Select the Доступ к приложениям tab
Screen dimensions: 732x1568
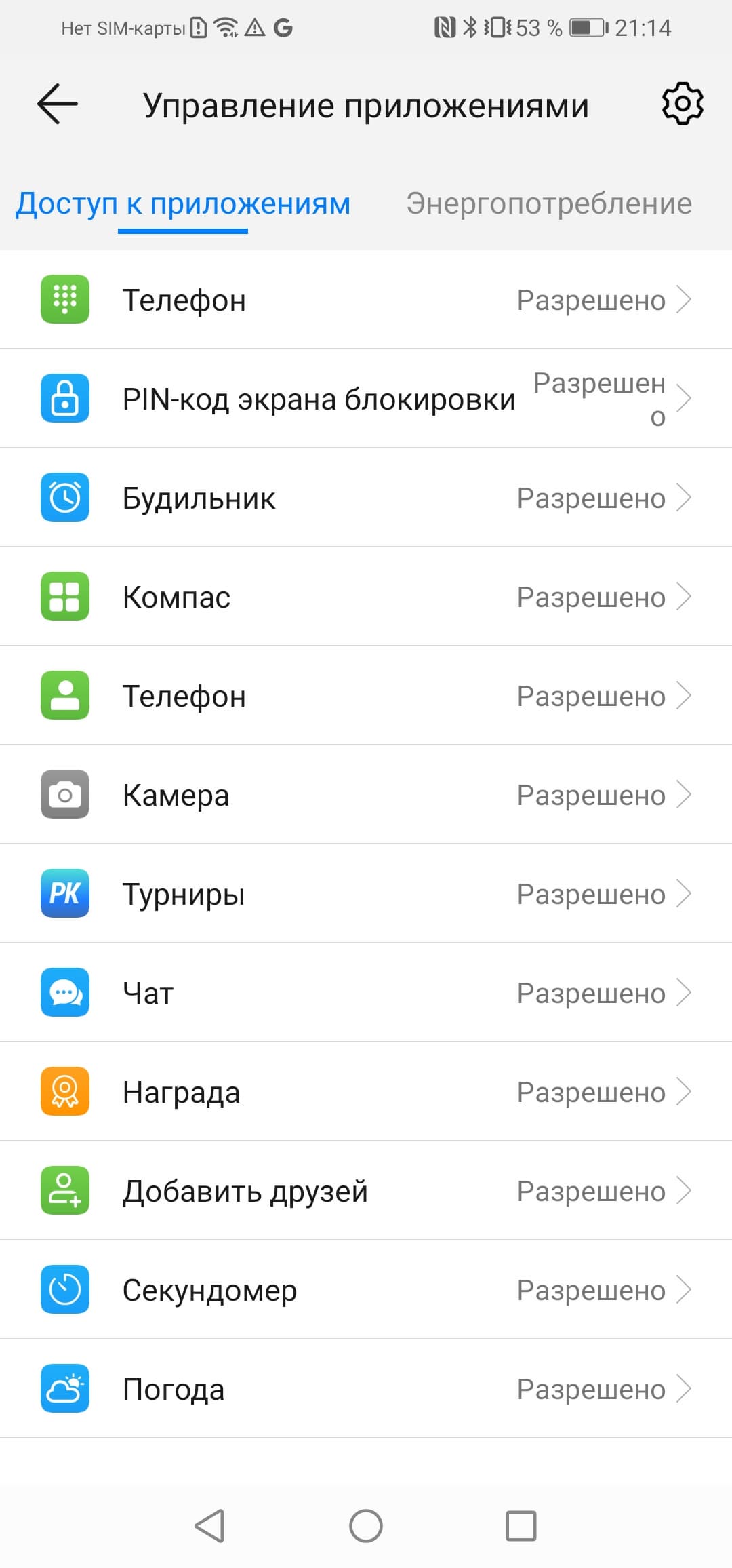point(183,203)
